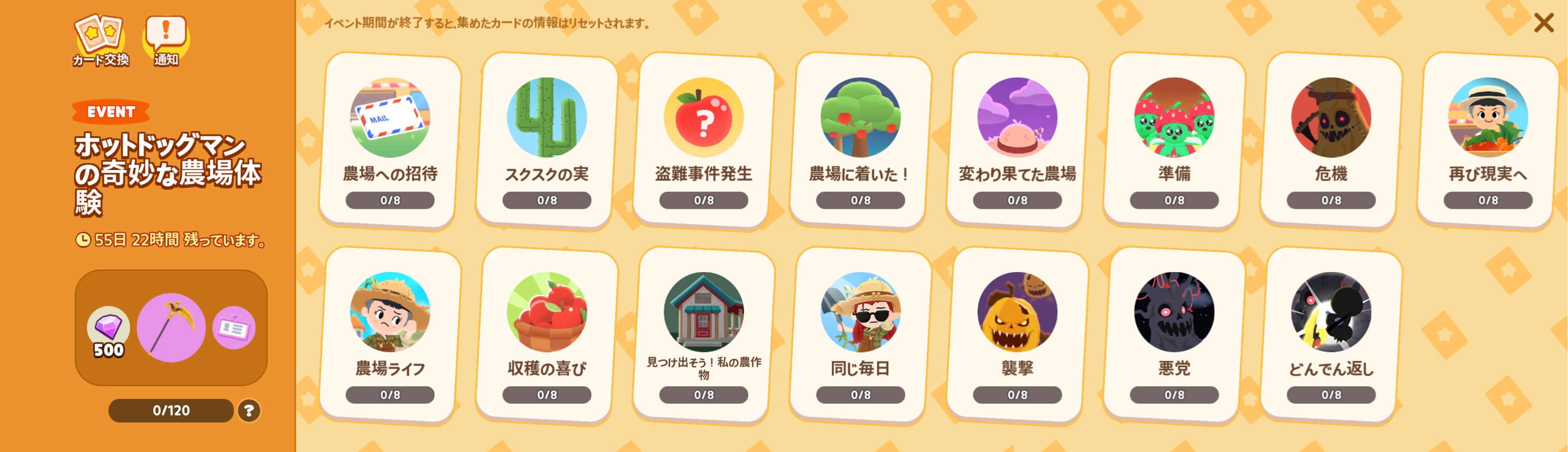Open the 危機 card
This screenshot has height=452, width=1568.
(x=1331, y=140)
